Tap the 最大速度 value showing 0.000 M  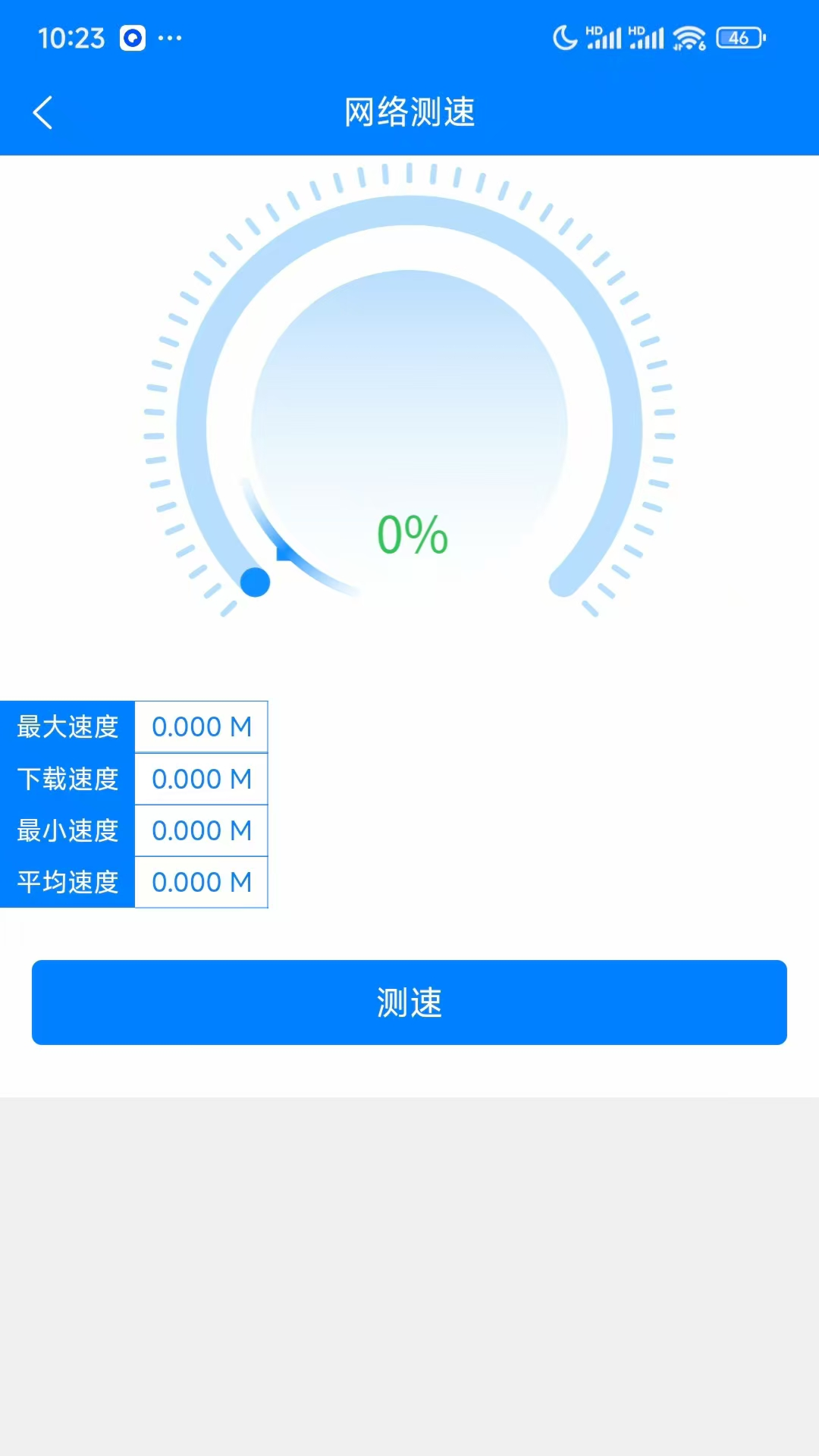201,726
